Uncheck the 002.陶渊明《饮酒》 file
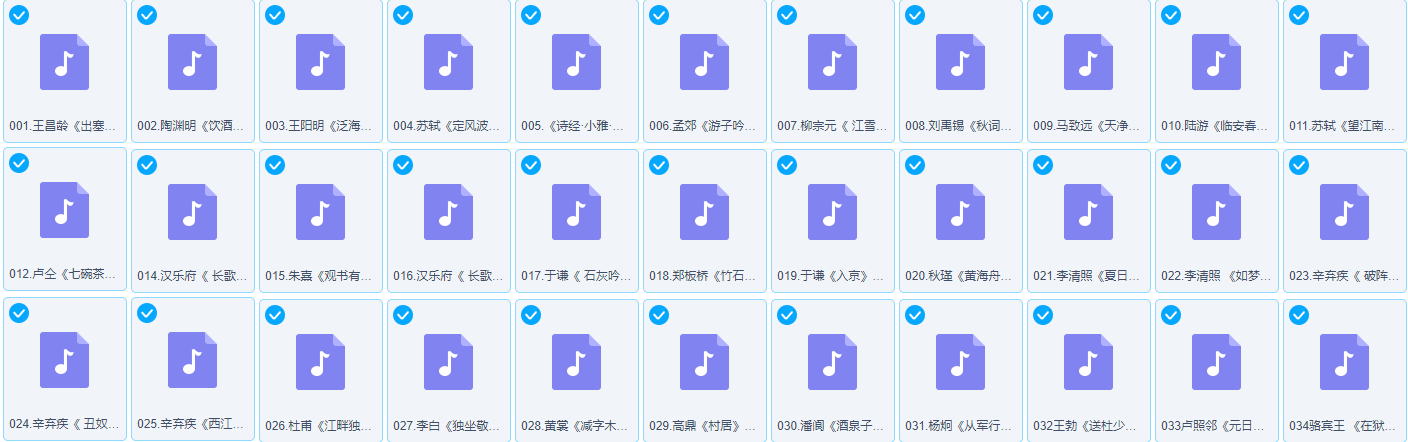 click(147, 15)
